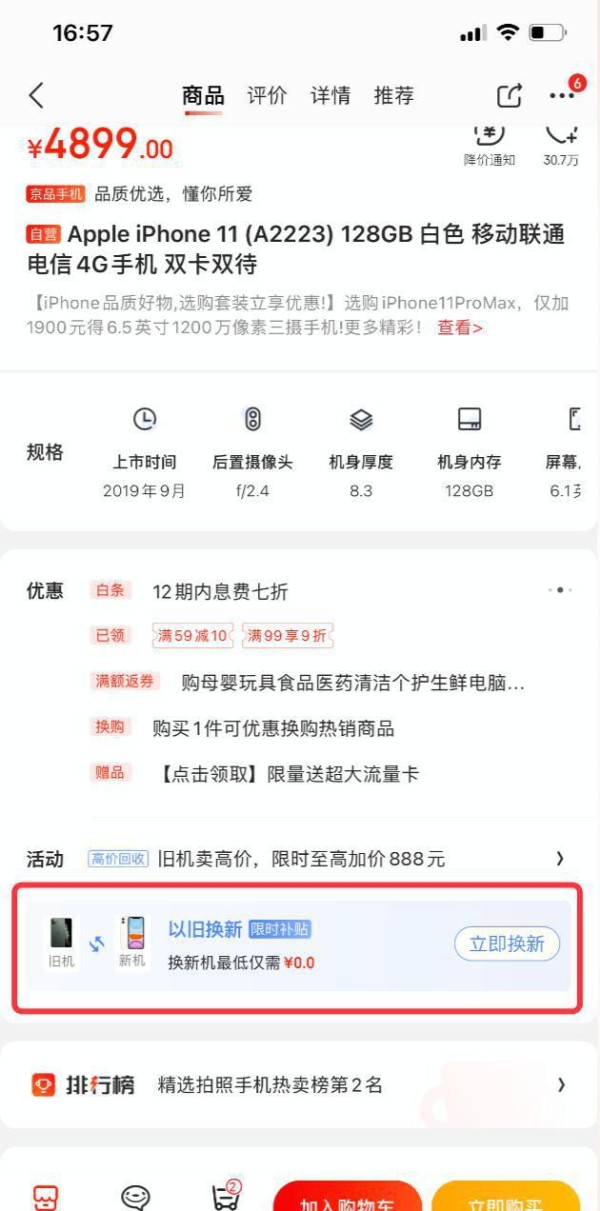
Task: Switch to the 评价 tab
Action: [x=267, y=96]
